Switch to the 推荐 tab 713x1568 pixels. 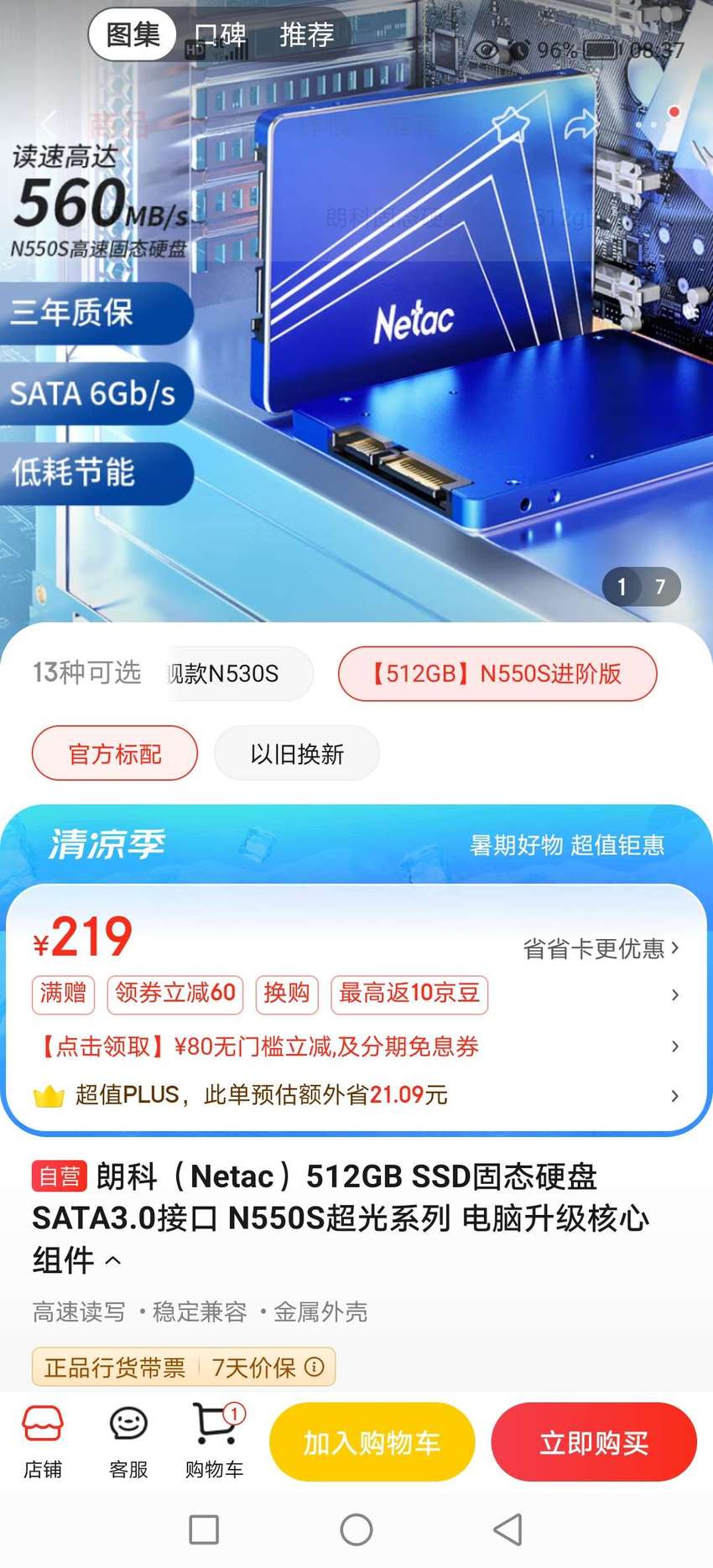coord(307,34)
